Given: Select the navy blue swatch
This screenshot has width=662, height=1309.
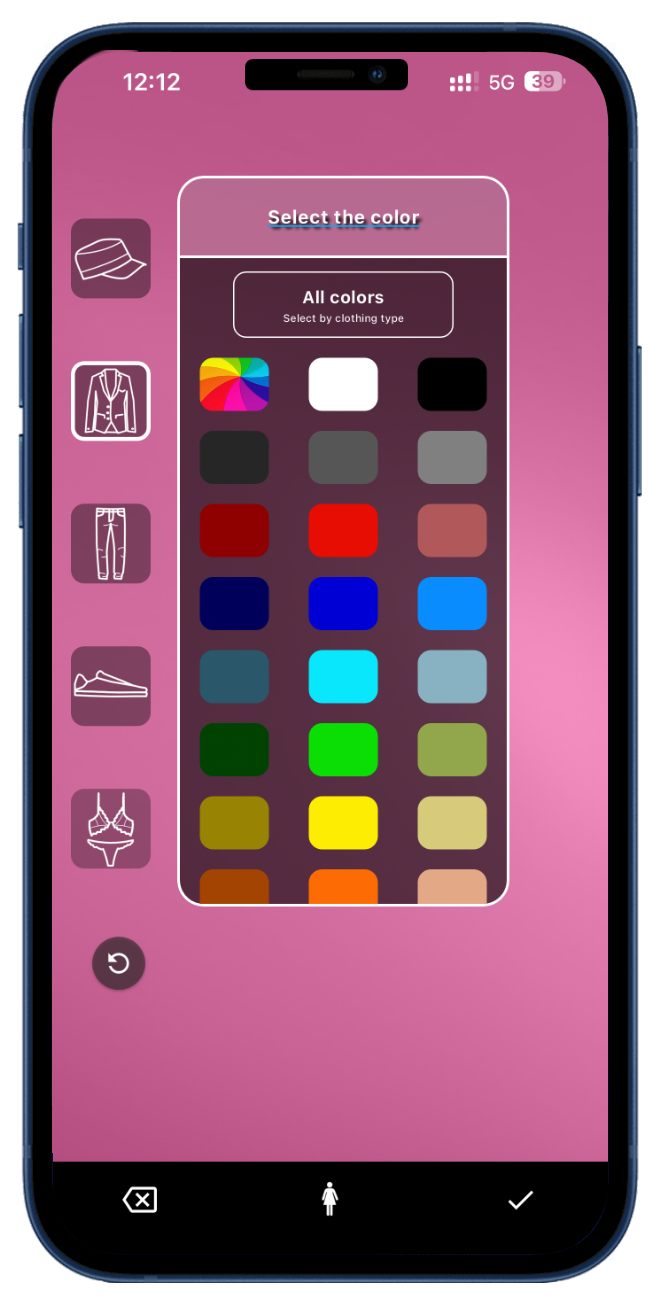Looking at the screenshot, I should coord(234,603).
